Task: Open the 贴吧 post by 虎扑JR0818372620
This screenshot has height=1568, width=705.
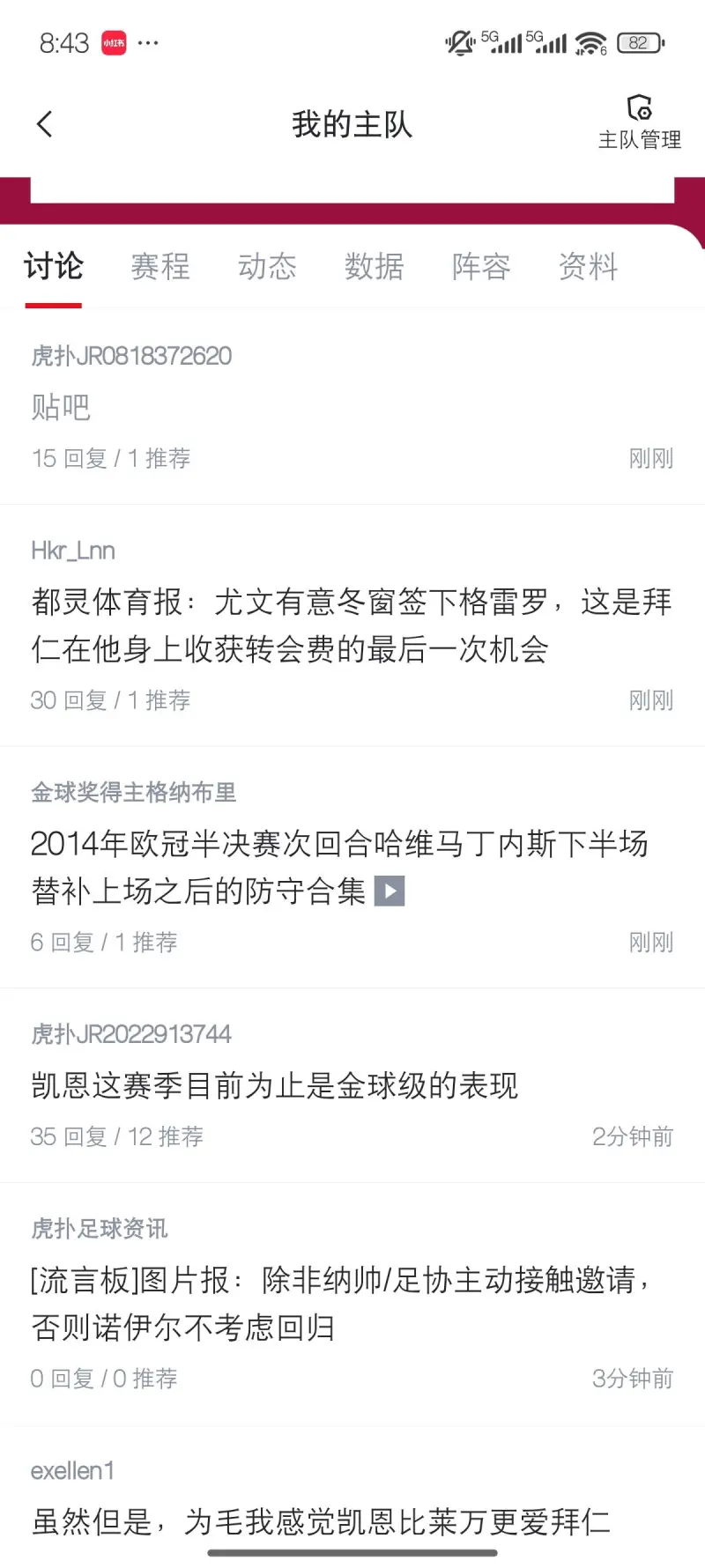Action: click(62, 407)
